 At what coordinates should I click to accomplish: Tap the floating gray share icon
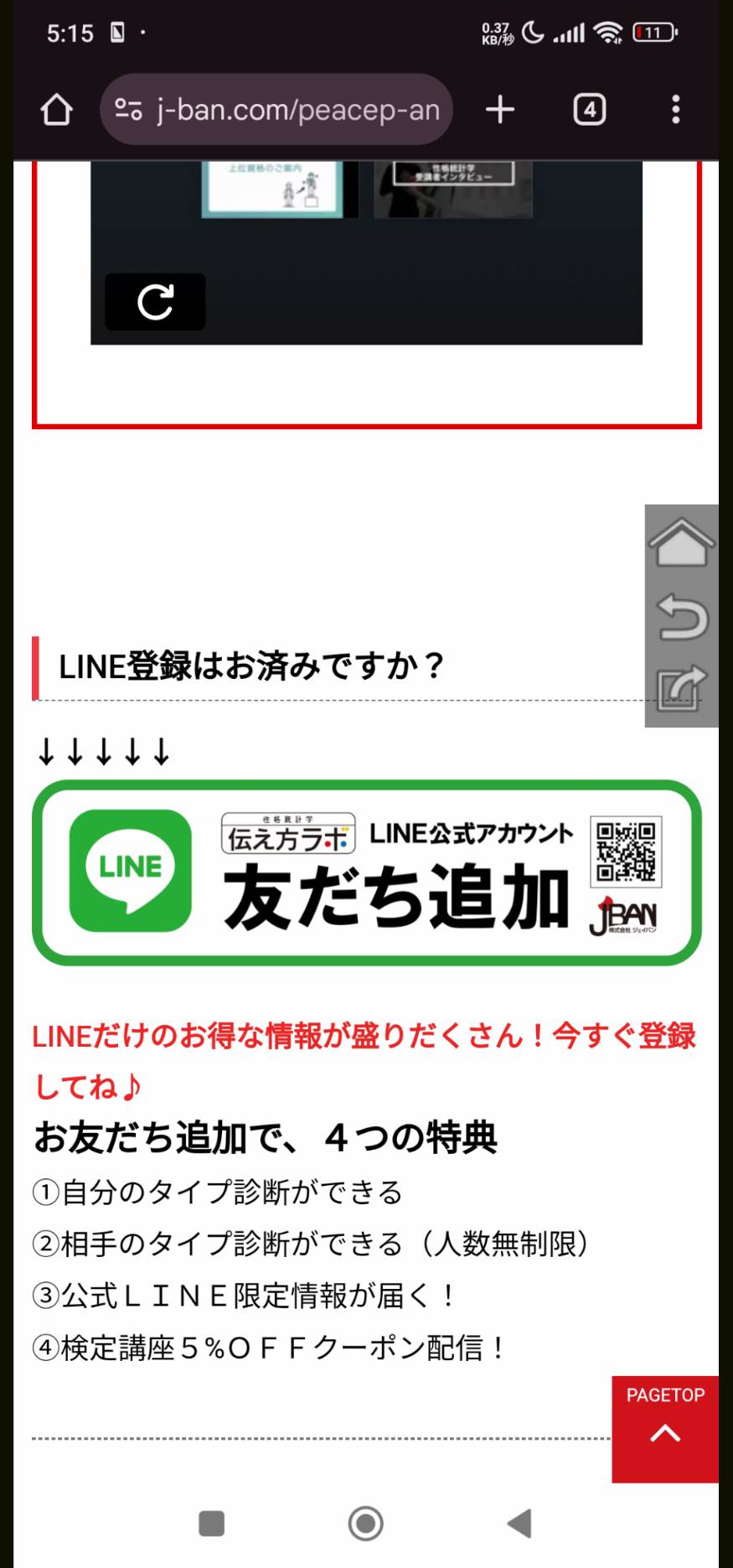682,689
